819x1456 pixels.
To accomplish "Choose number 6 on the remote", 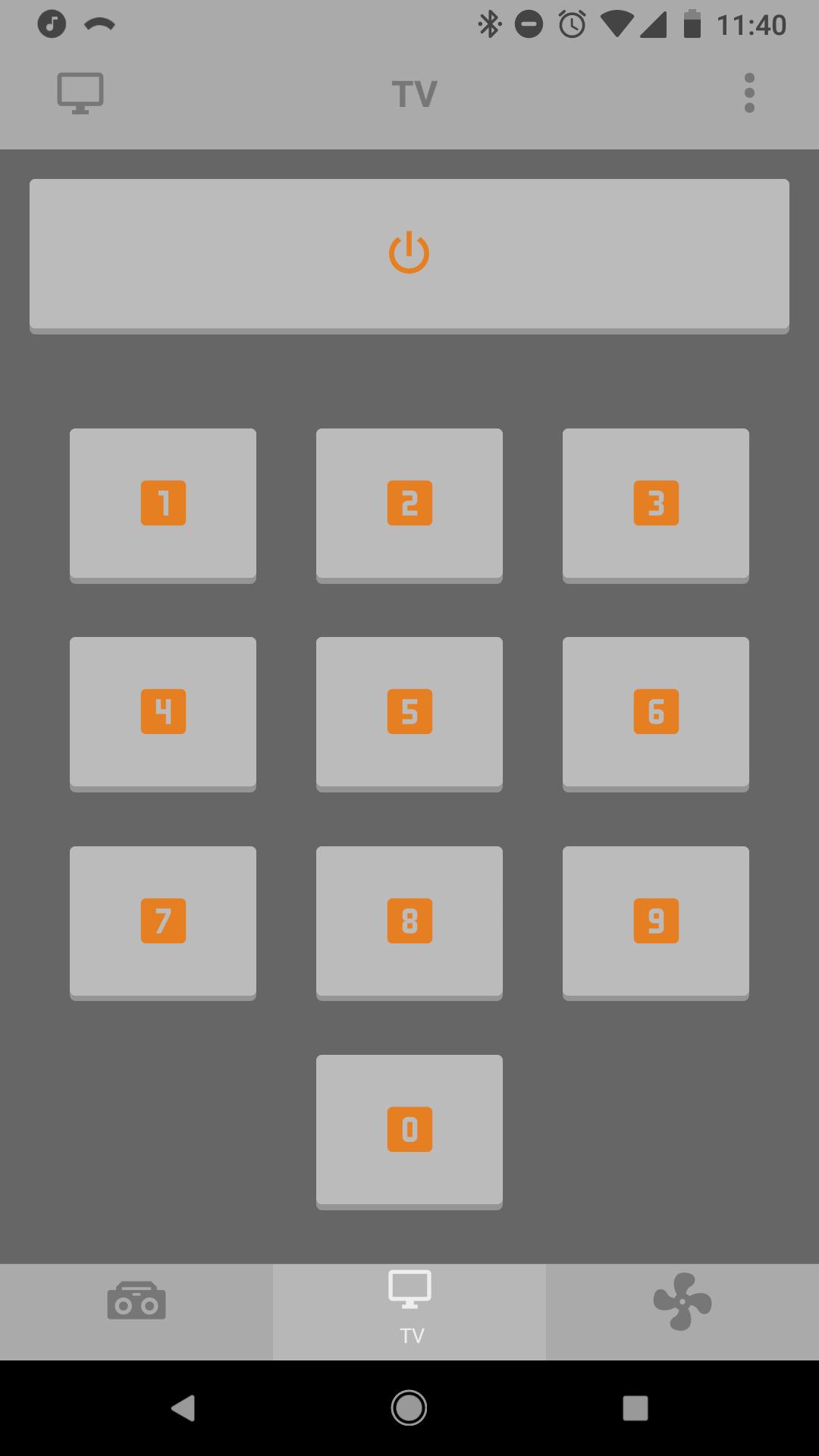I will pos(656,711).
